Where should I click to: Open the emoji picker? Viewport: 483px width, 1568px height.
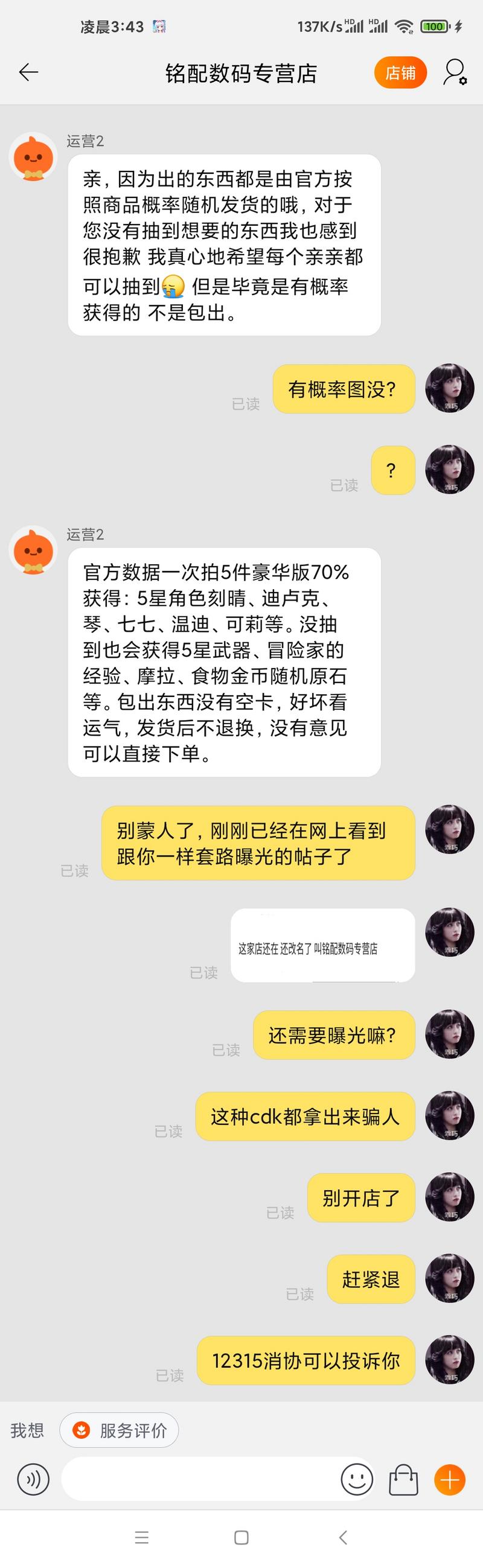(356, 1479)
